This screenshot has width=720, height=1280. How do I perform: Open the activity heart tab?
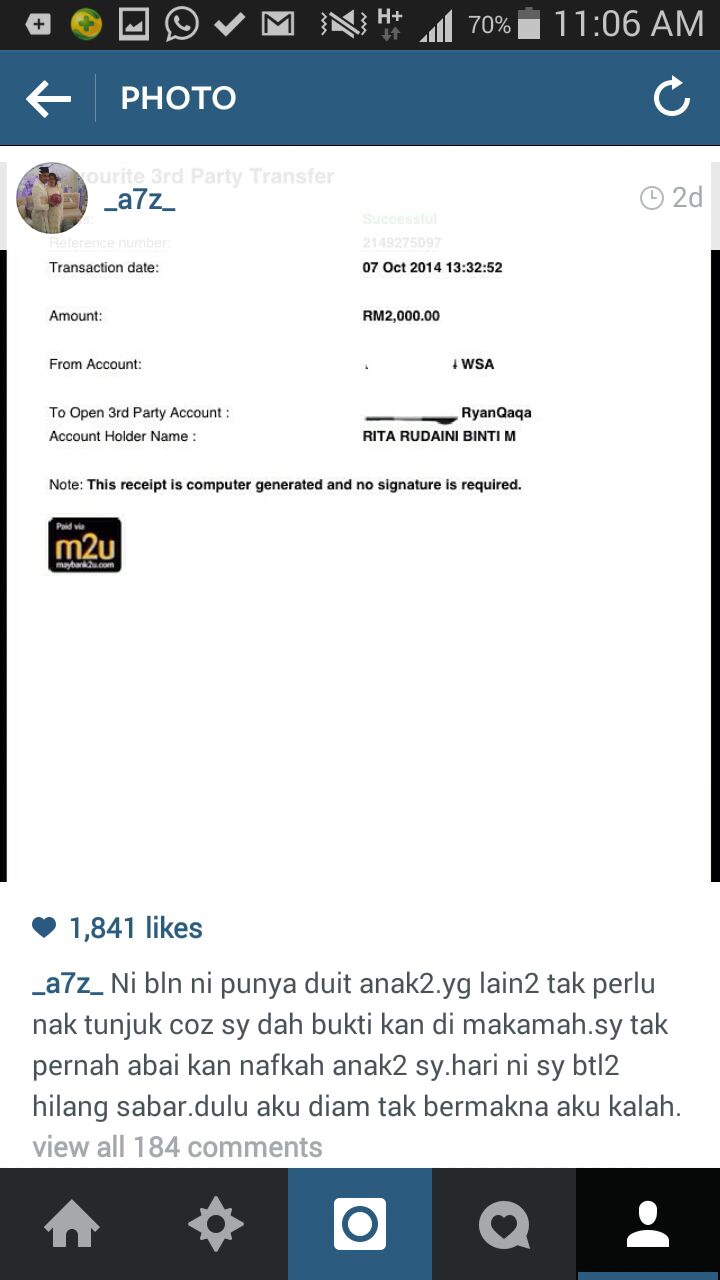coord(504,1224)
